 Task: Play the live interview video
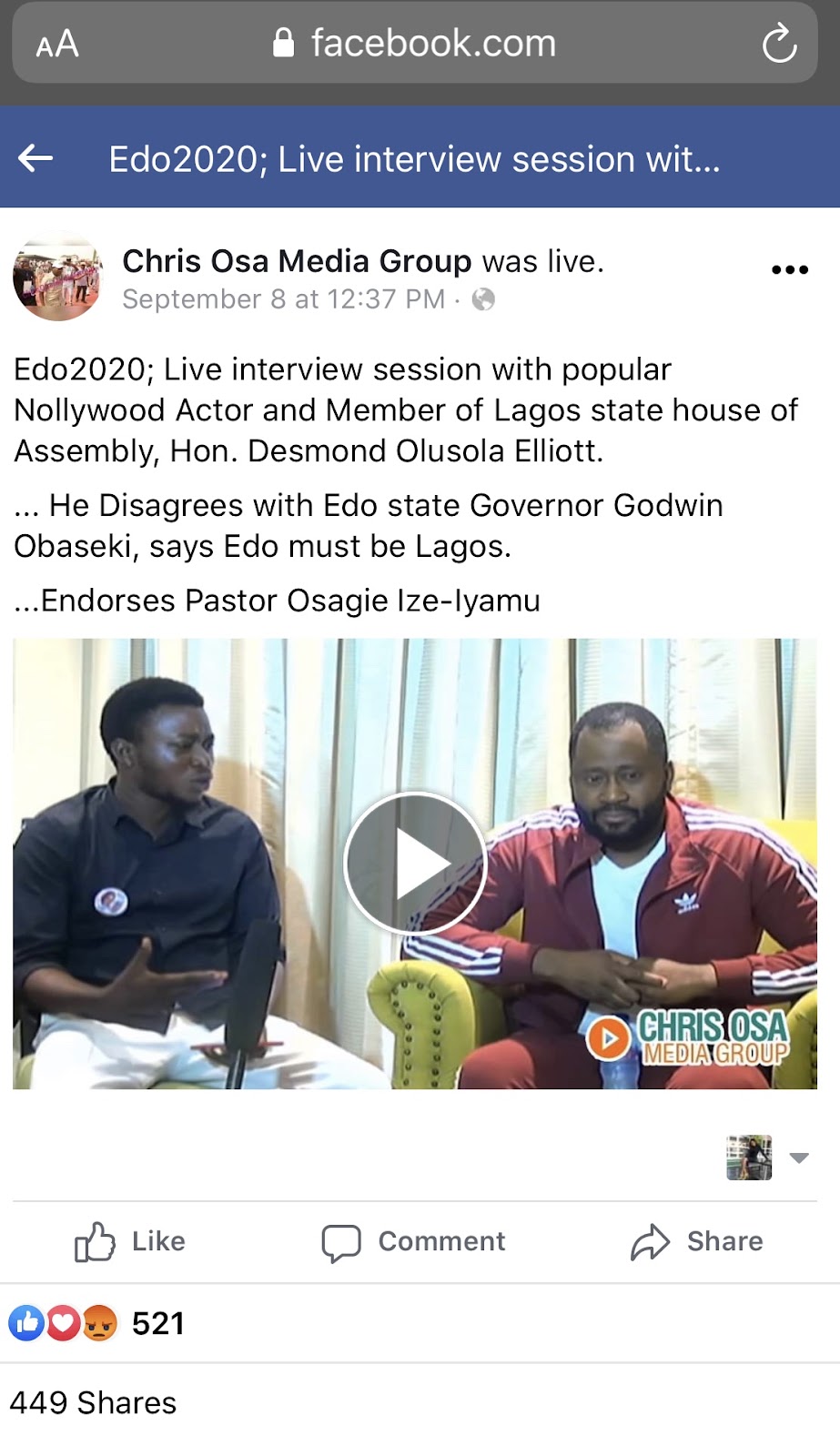415,863
